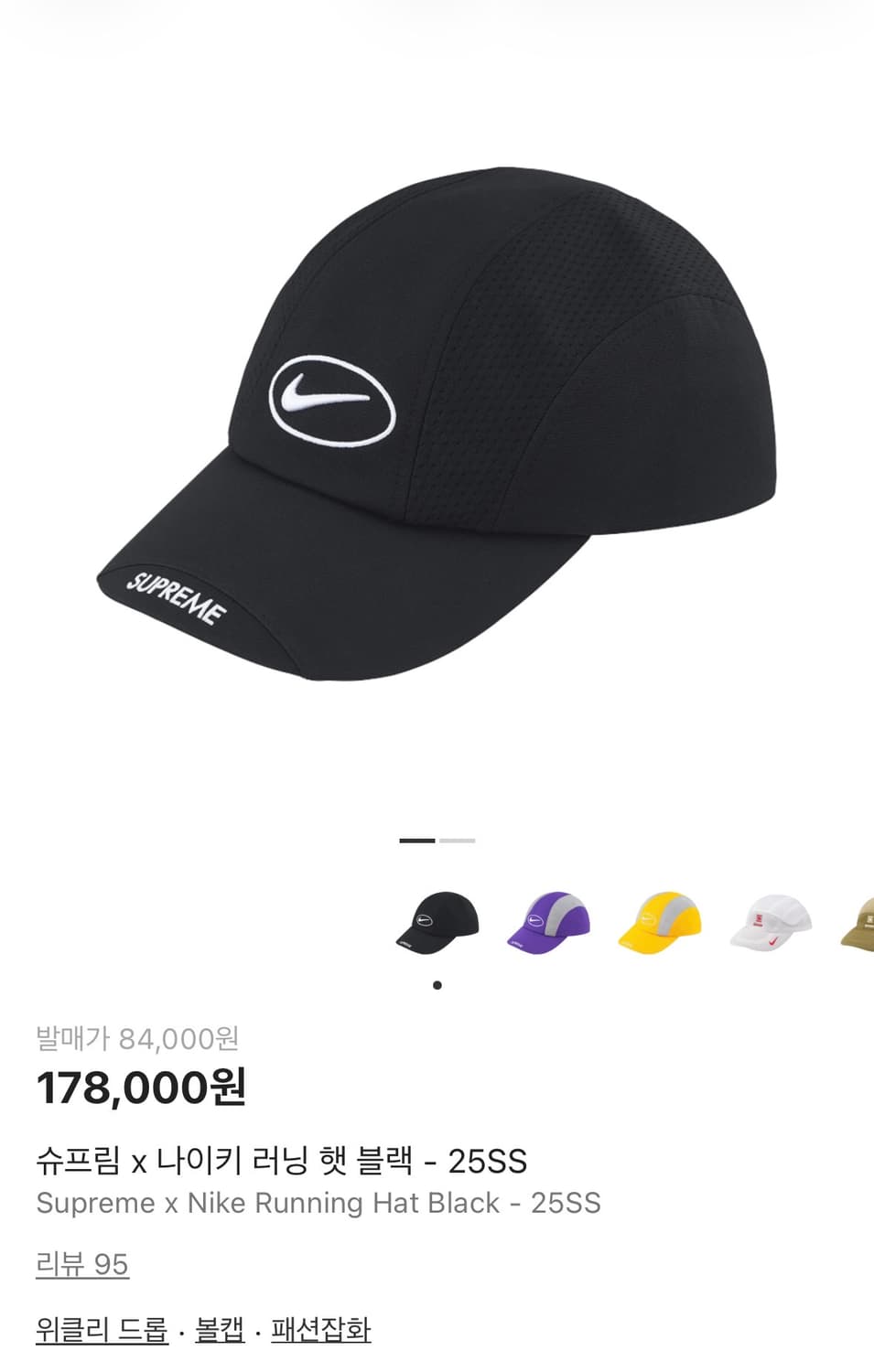Open the 리뷰 95 reviews link
This screenshot has width=874, height=1372.
point(83,1264)
